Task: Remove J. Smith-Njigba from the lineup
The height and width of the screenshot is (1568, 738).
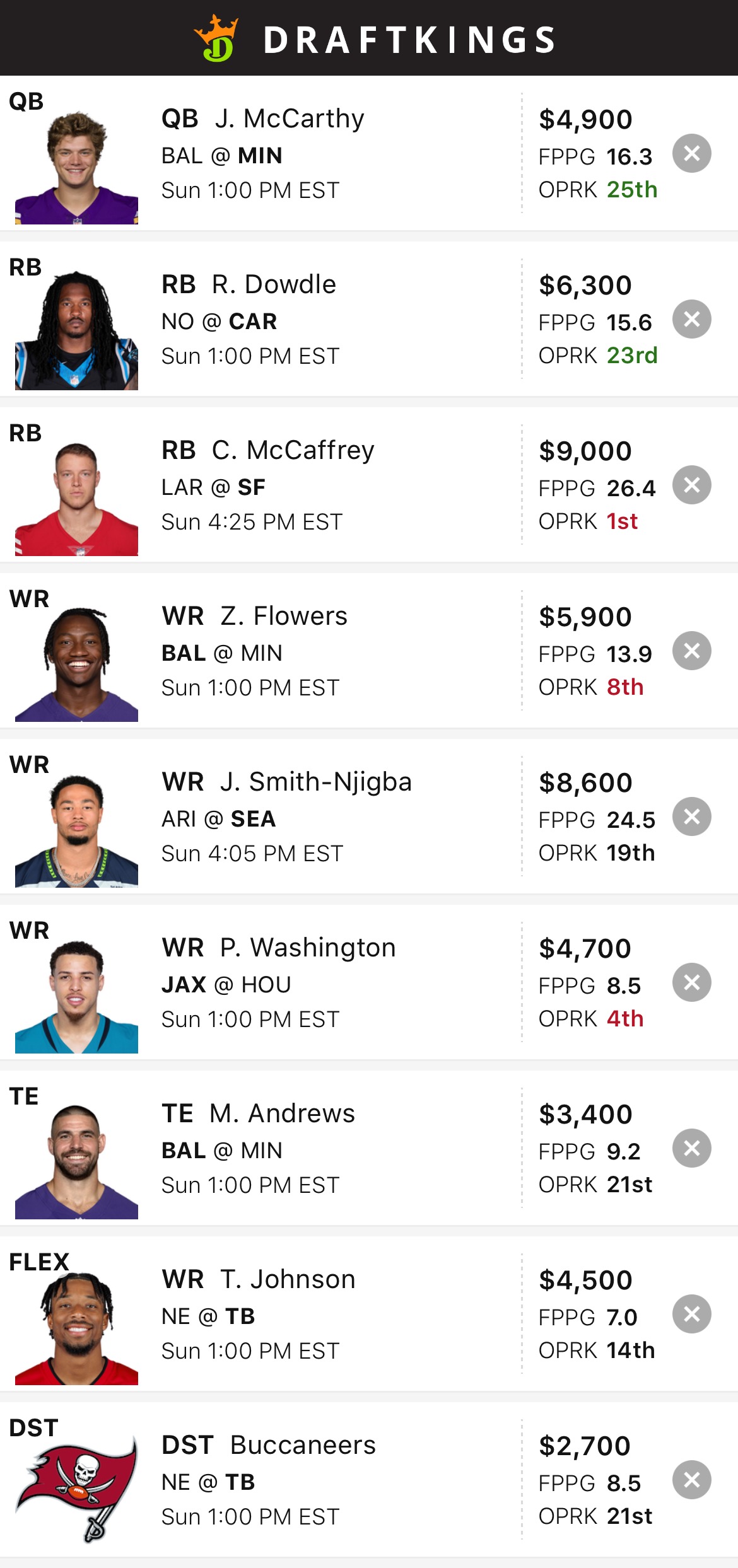Action: (x=691, y=816)
